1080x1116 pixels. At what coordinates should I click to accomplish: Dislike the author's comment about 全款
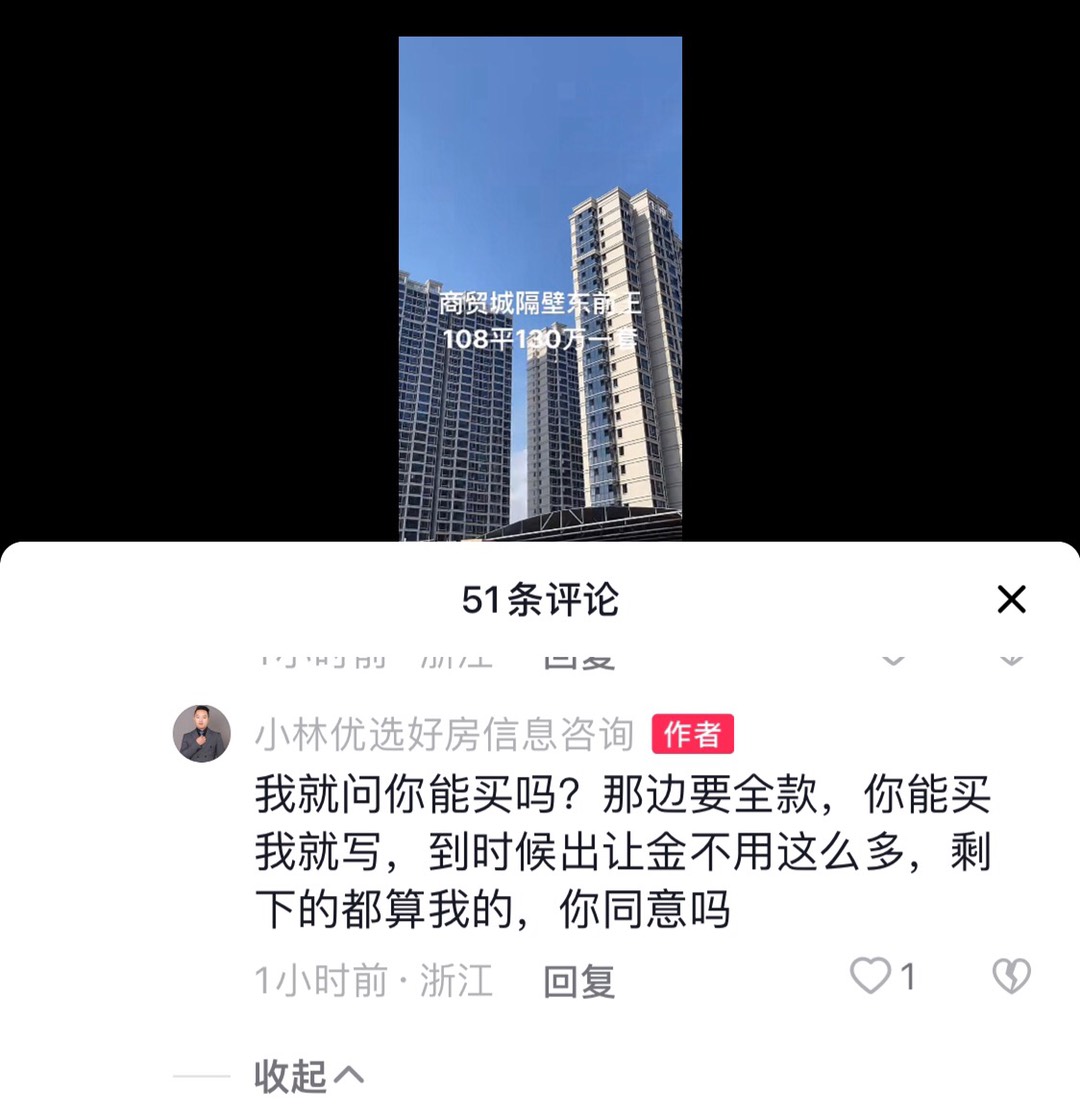coord(1011,976)
